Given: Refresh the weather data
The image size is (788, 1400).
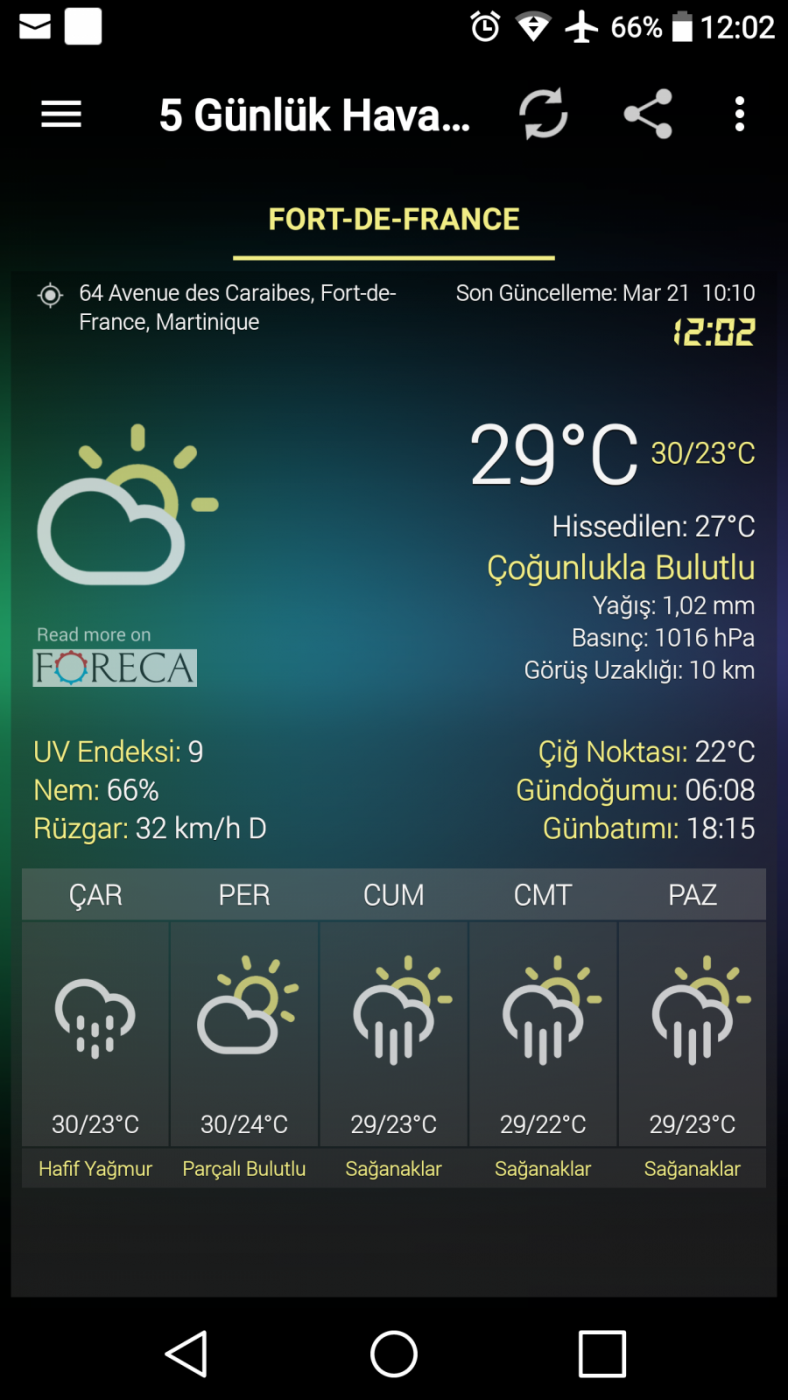Looking at the screenshot, I should [543, 115].
